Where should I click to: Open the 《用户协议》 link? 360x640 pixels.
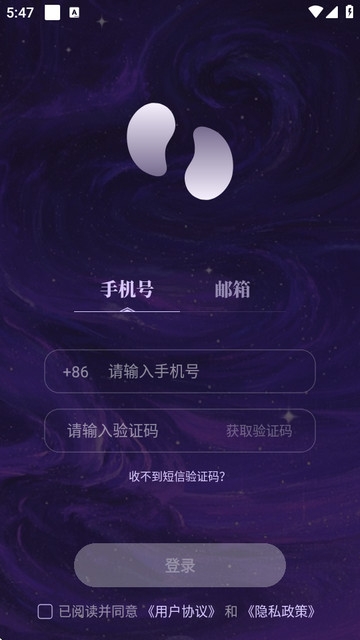[x=181, y=611]
